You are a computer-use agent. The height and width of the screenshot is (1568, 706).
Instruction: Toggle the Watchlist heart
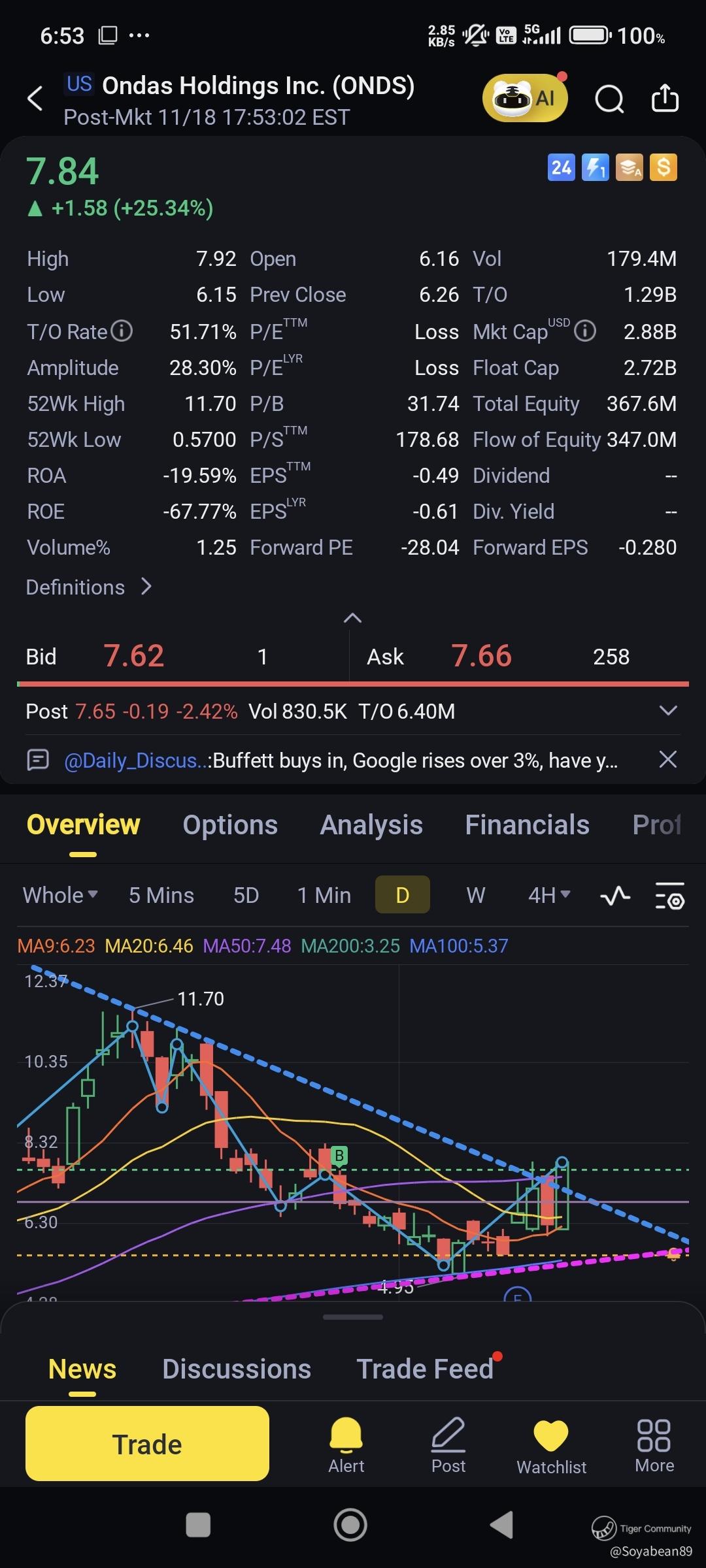tap(551, 1445)
